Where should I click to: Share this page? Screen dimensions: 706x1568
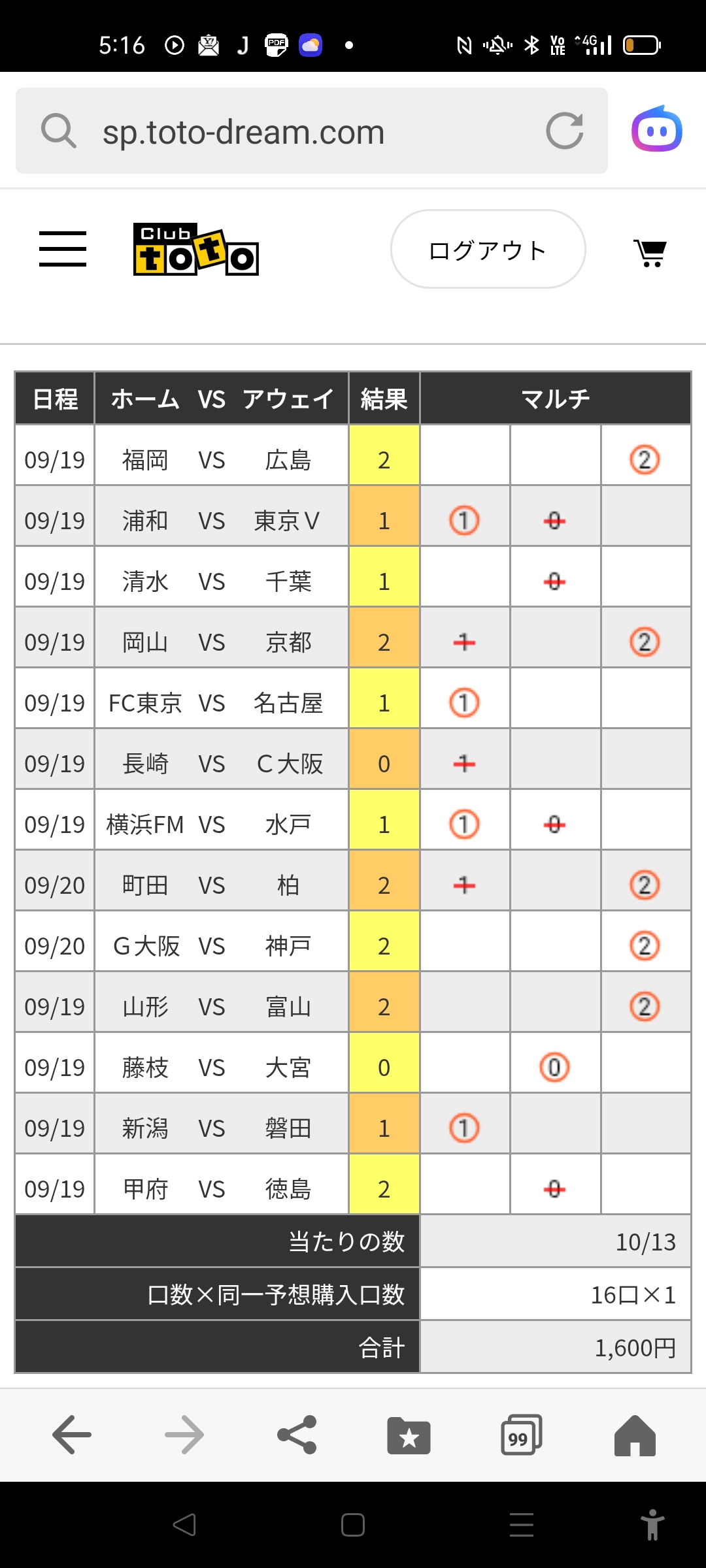click(297, 1435)
